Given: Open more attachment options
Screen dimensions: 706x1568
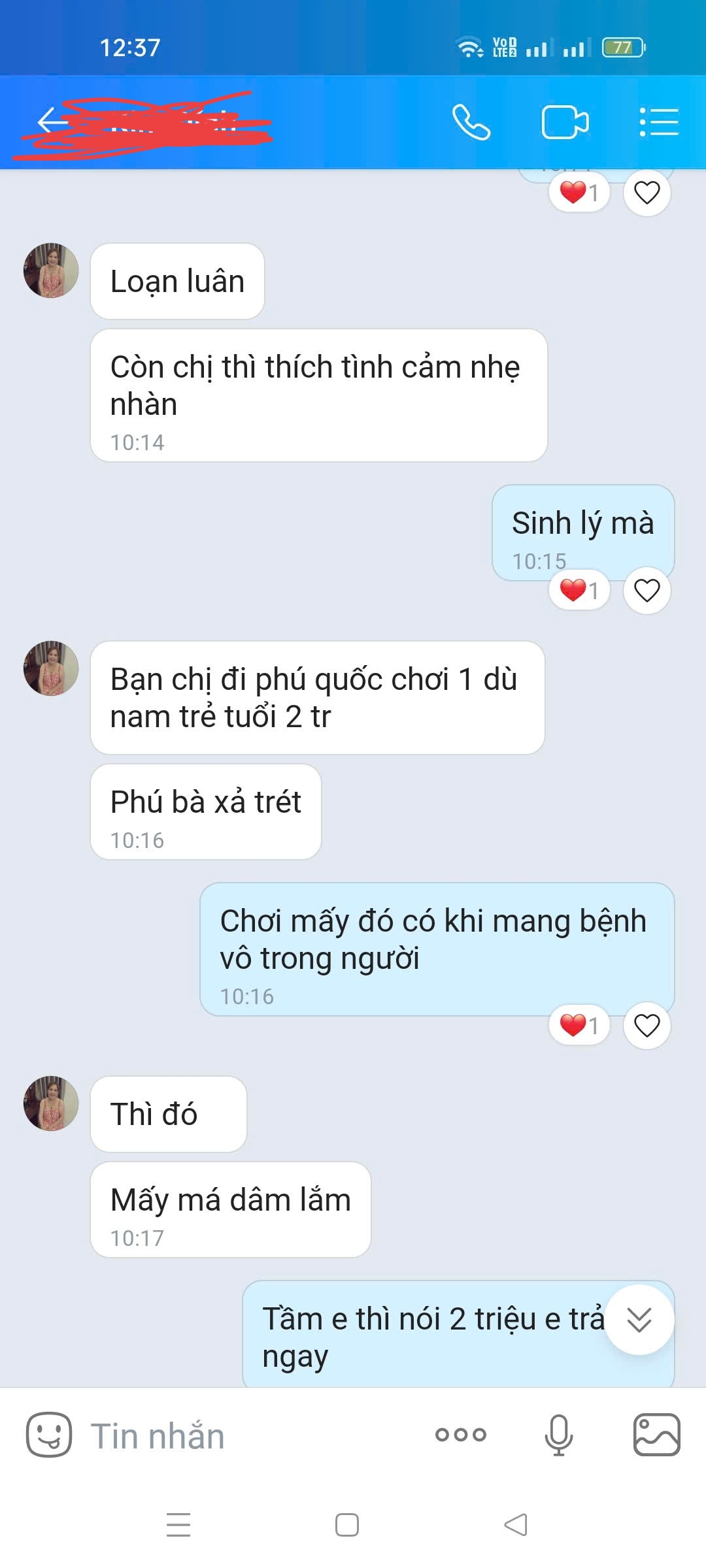Looking at the screenshot, I should [461, 1435].
